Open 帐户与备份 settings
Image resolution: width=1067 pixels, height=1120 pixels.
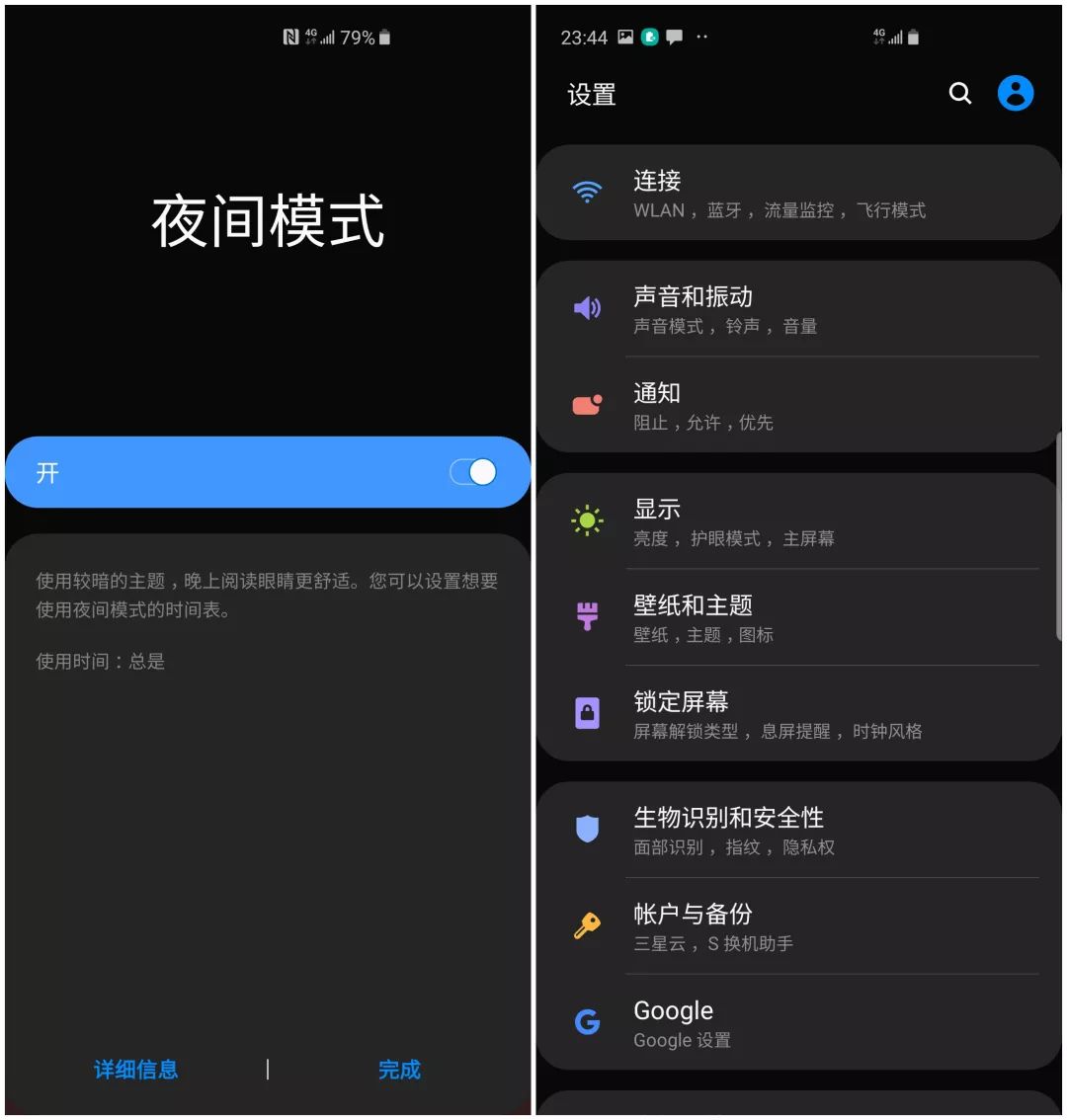(798, 926)
